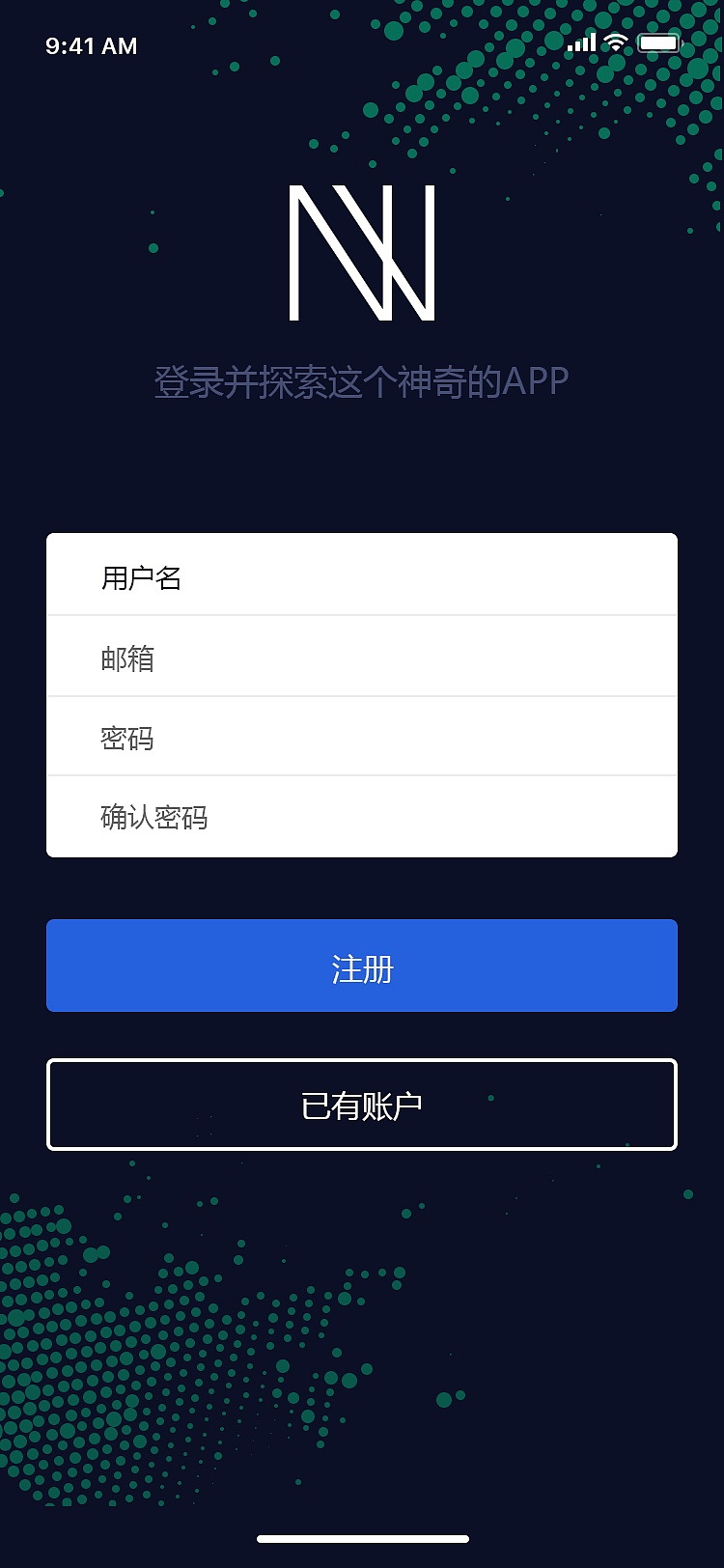Tap the dark background above form card
Screen dimensions: 724x1568
(362, 463)
